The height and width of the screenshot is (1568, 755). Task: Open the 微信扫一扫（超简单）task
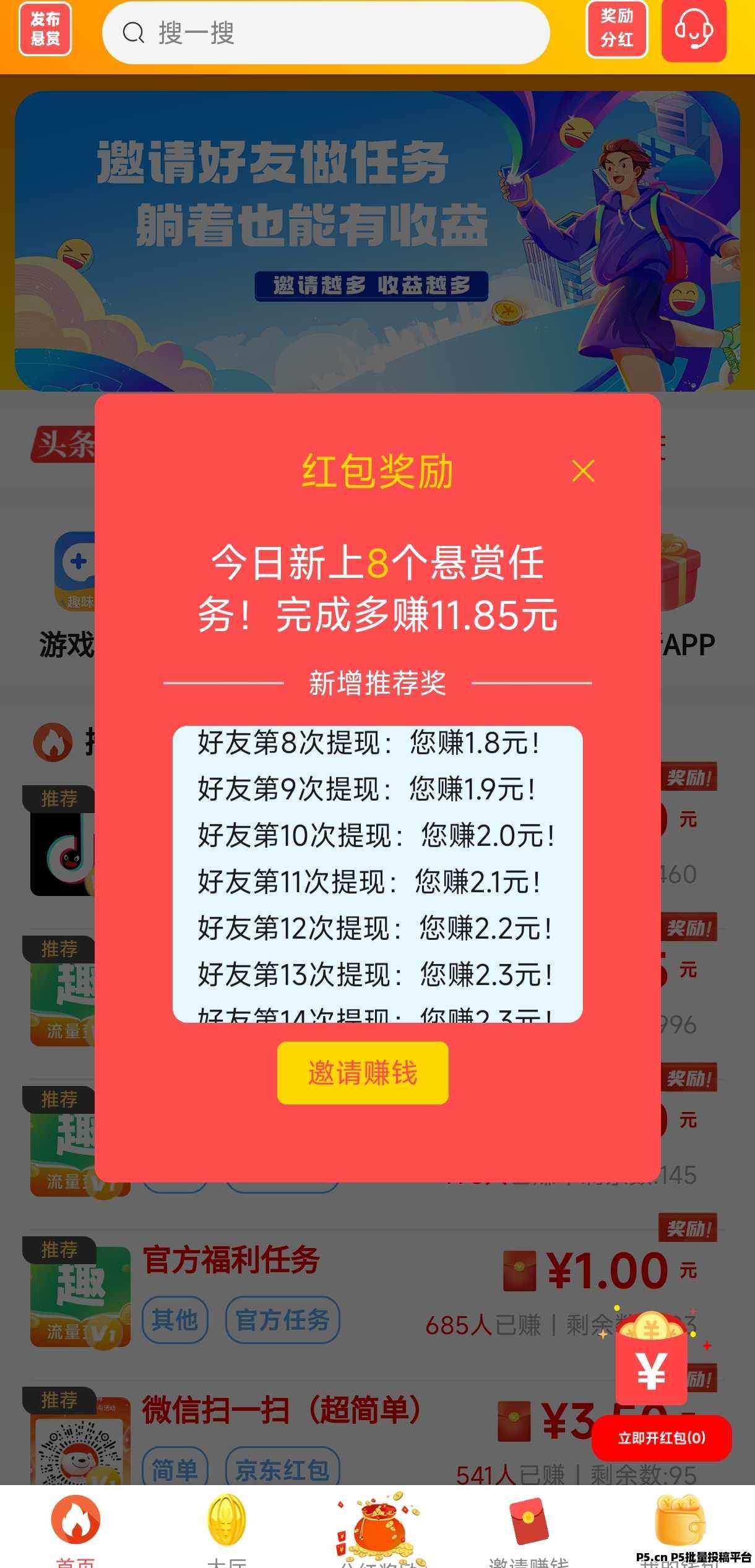[x=282, y=1412]
